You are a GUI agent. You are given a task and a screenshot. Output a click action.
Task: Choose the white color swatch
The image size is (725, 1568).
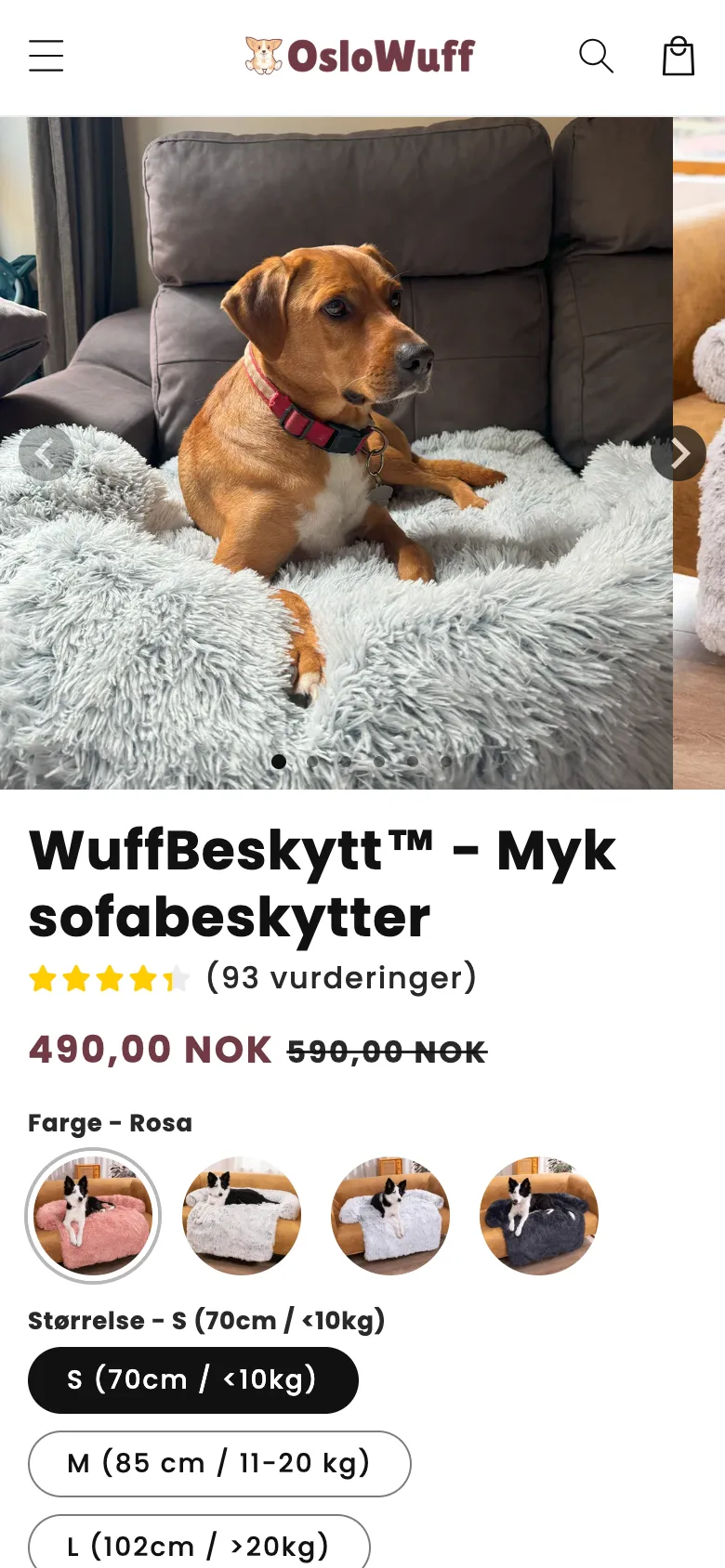[242, 1216]
